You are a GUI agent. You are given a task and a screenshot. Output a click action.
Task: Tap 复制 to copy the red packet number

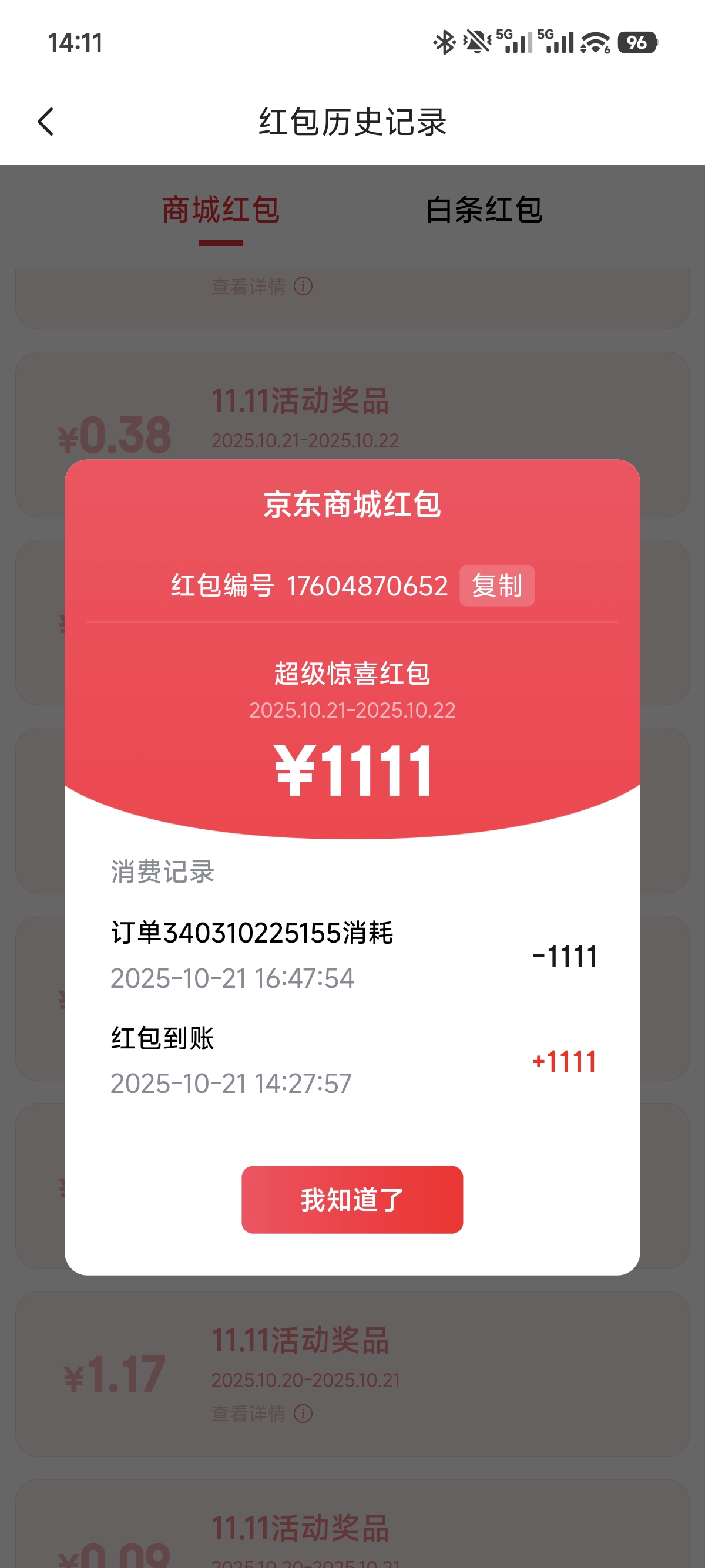[x=496, y=586]
